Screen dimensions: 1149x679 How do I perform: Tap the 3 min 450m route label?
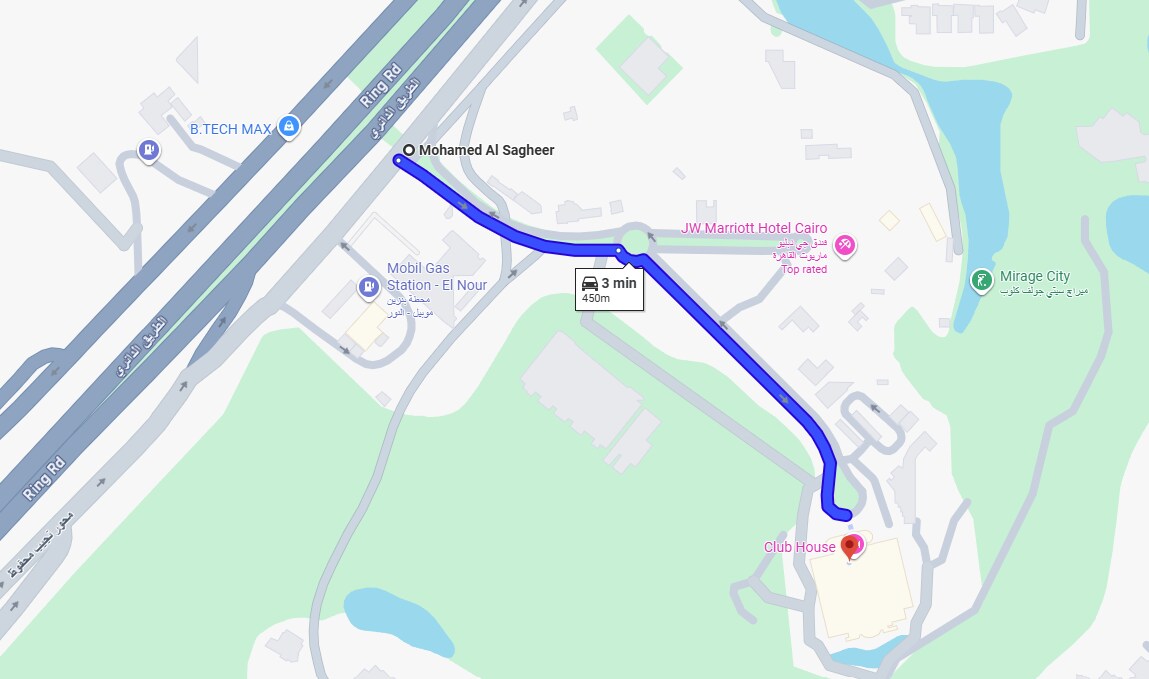point(610,290)
